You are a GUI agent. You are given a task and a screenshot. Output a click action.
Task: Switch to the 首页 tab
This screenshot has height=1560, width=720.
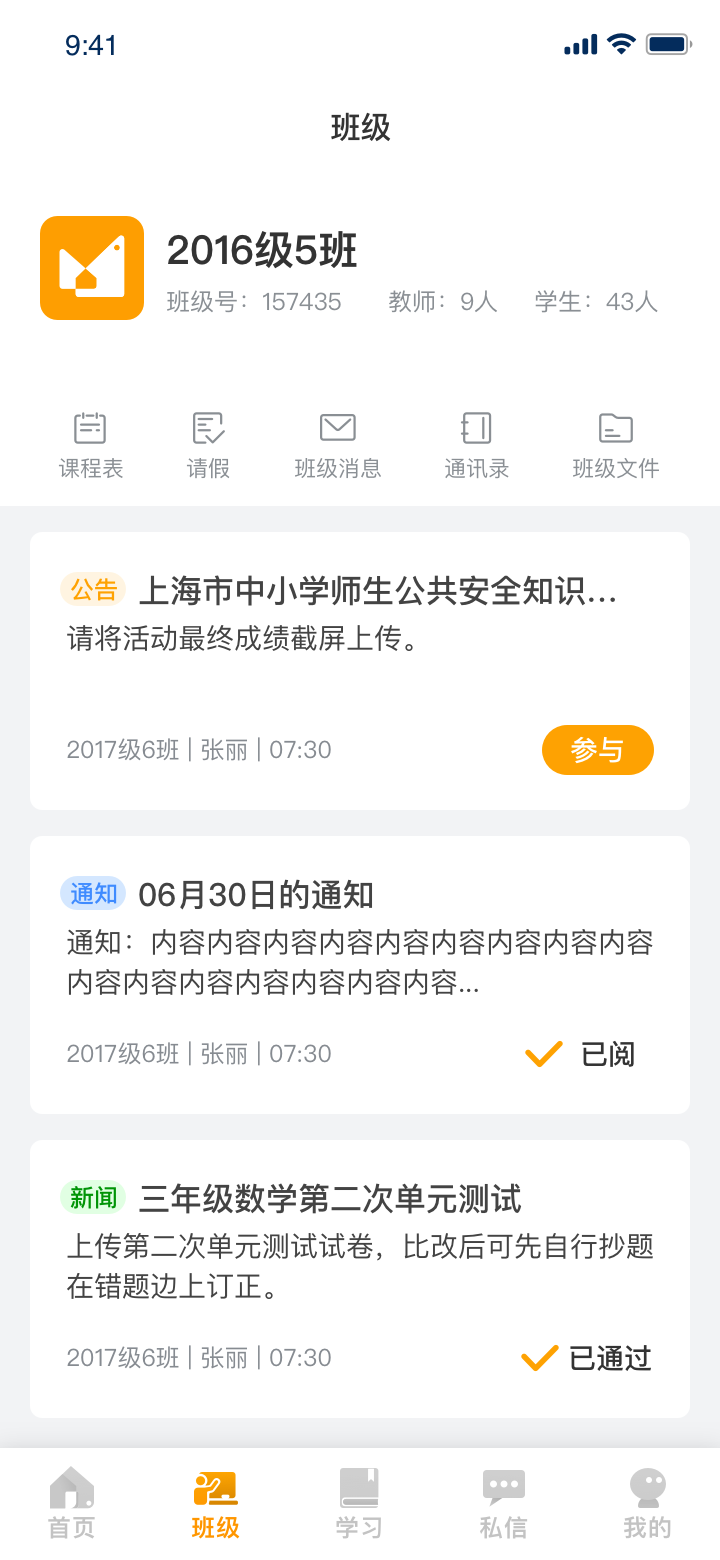72,1503
